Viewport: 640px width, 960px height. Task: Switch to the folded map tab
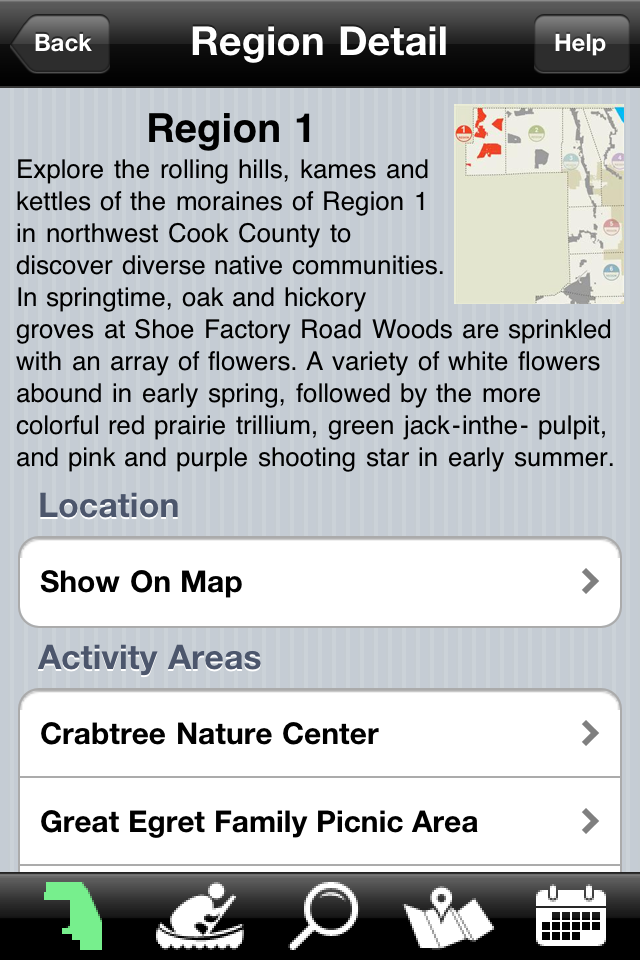[448, 916]
